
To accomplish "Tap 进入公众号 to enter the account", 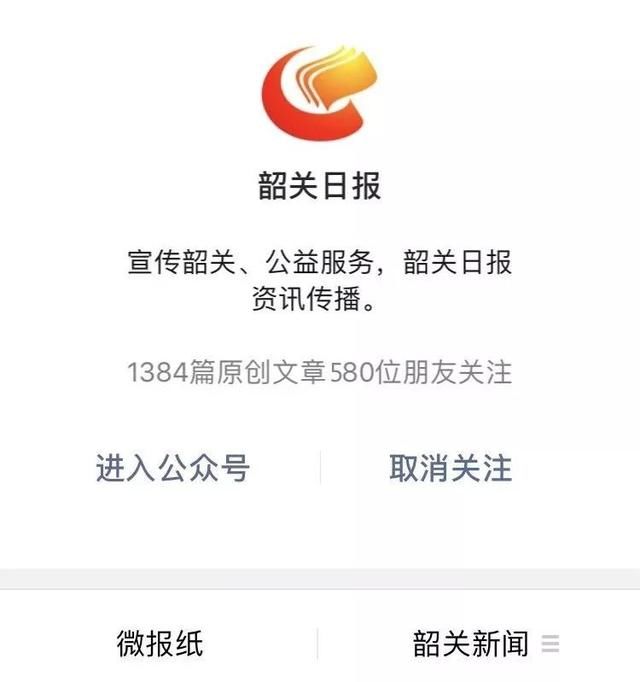I will click(172, 468).
